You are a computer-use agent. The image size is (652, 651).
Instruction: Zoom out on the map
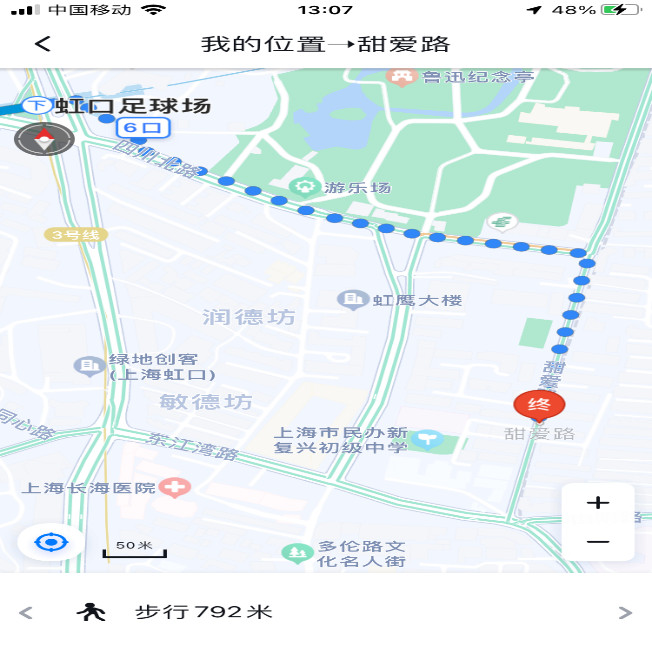click(597, 542)
